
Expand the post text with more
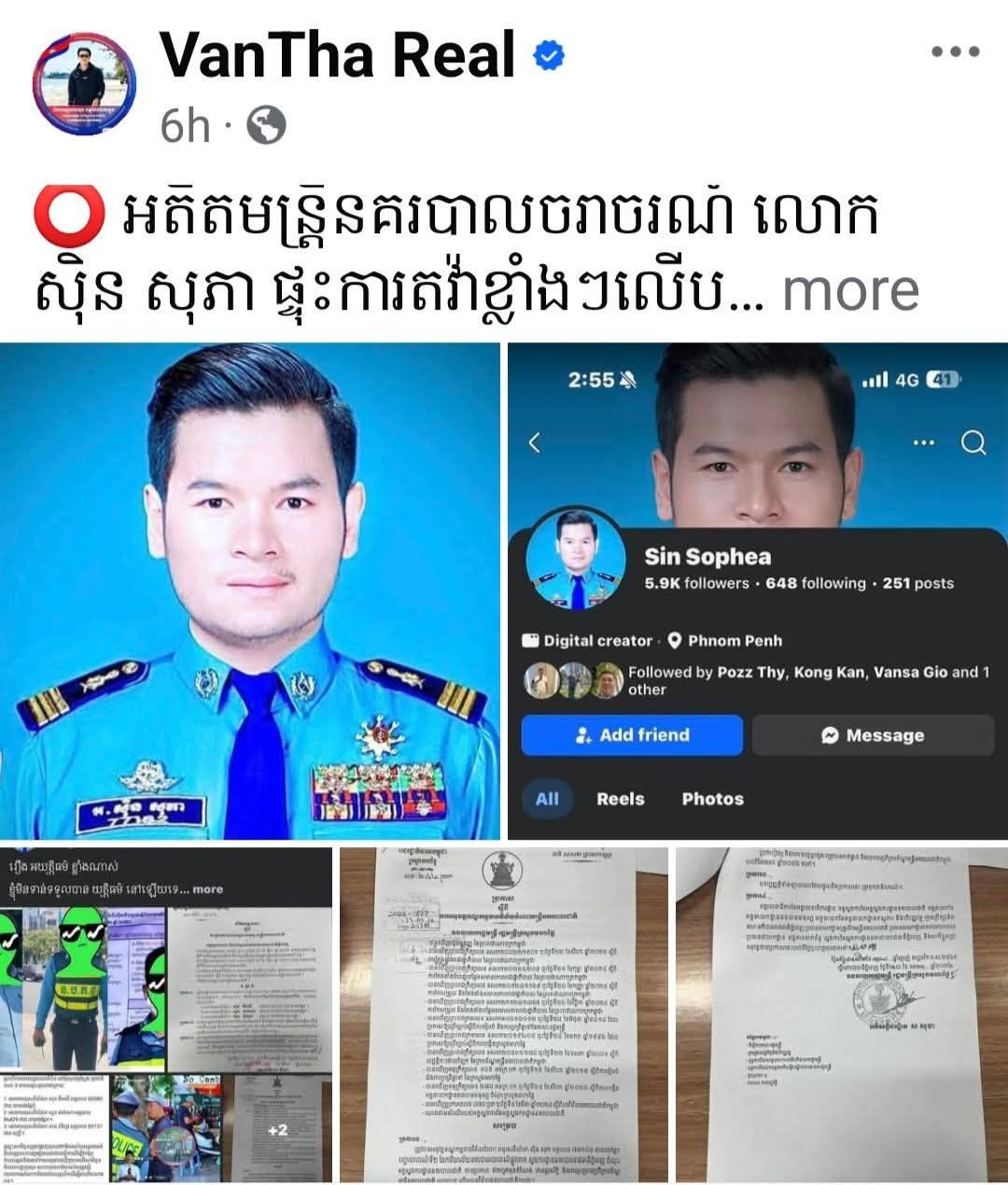point(850,290)
